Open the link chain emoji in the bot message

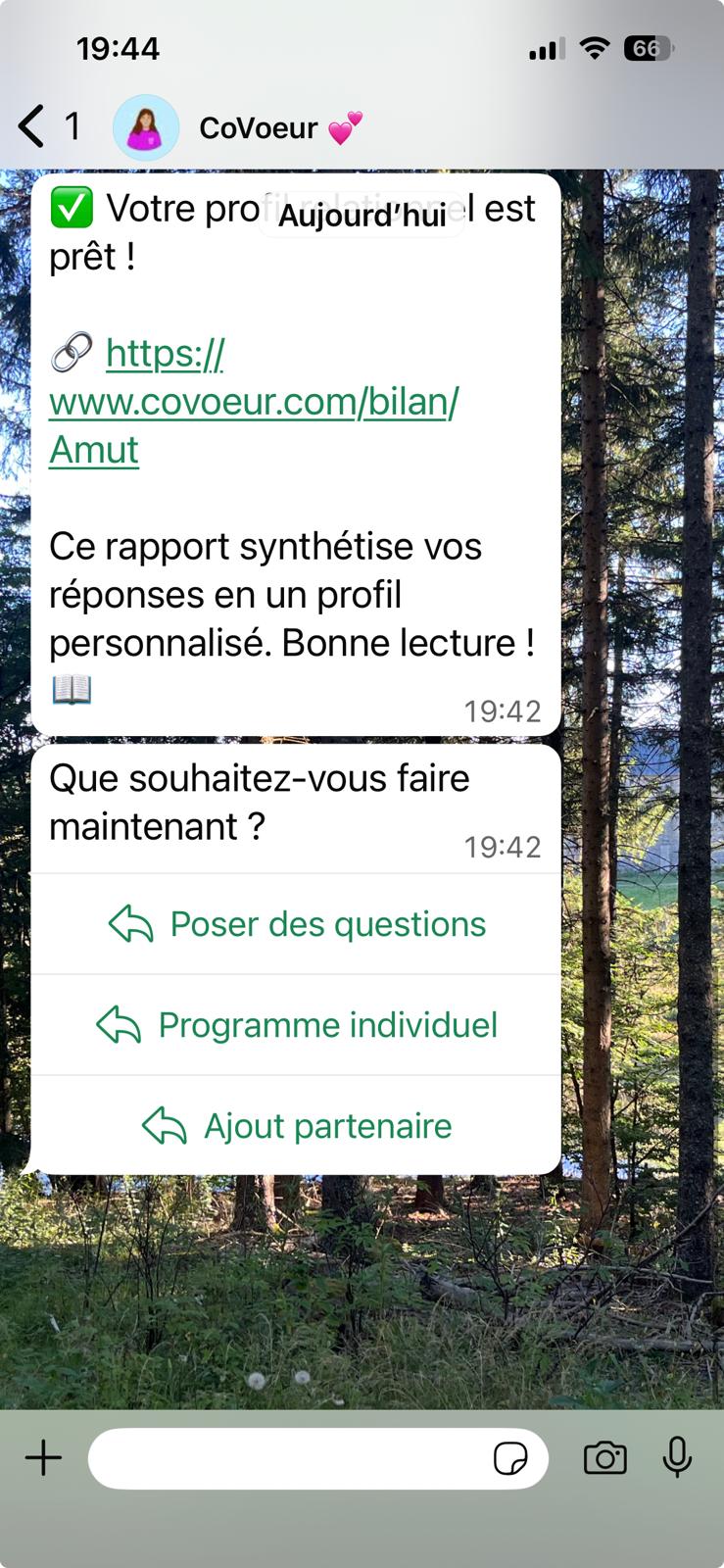click(70, 353)
